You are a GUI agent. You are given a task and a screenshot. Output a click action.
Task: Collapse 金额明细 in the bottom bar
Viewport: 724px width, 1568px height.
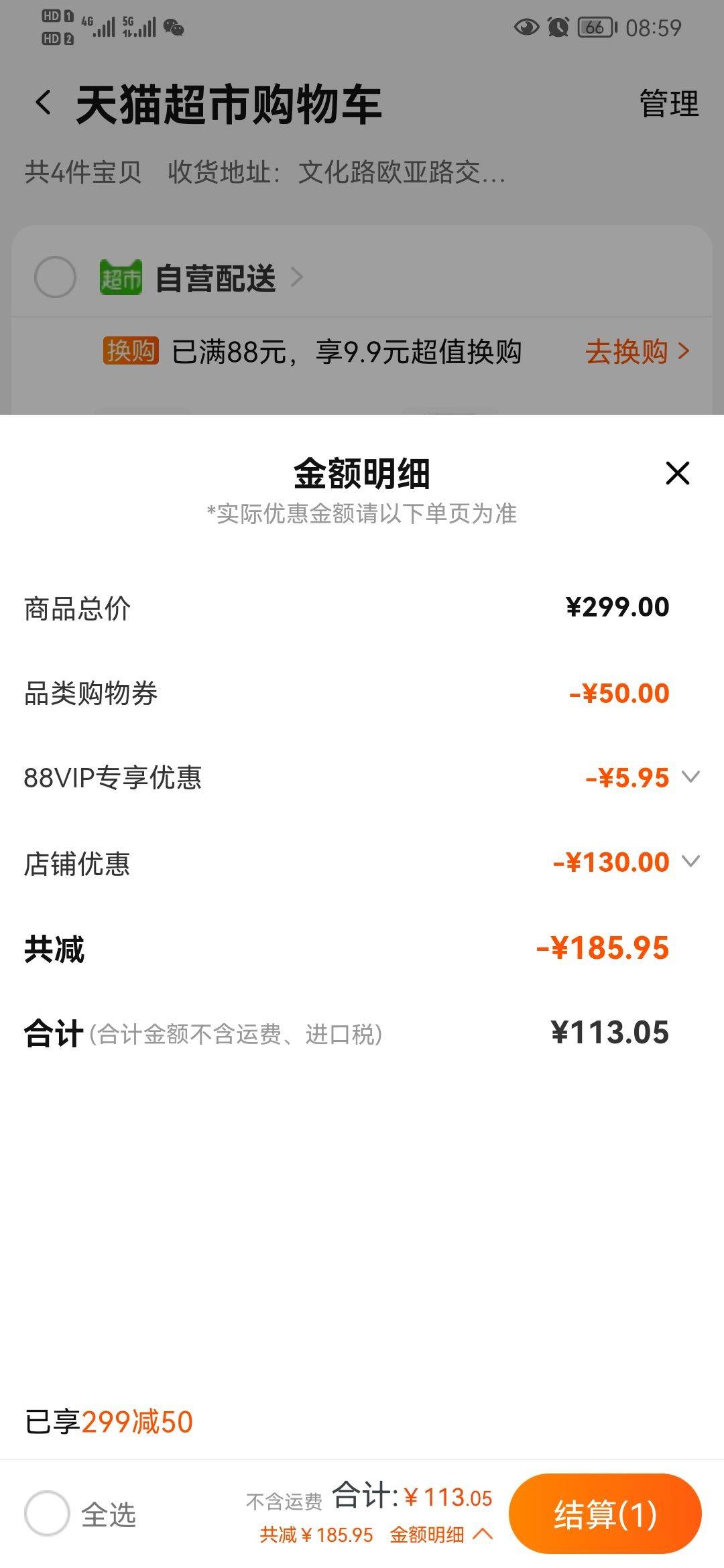441,1534
